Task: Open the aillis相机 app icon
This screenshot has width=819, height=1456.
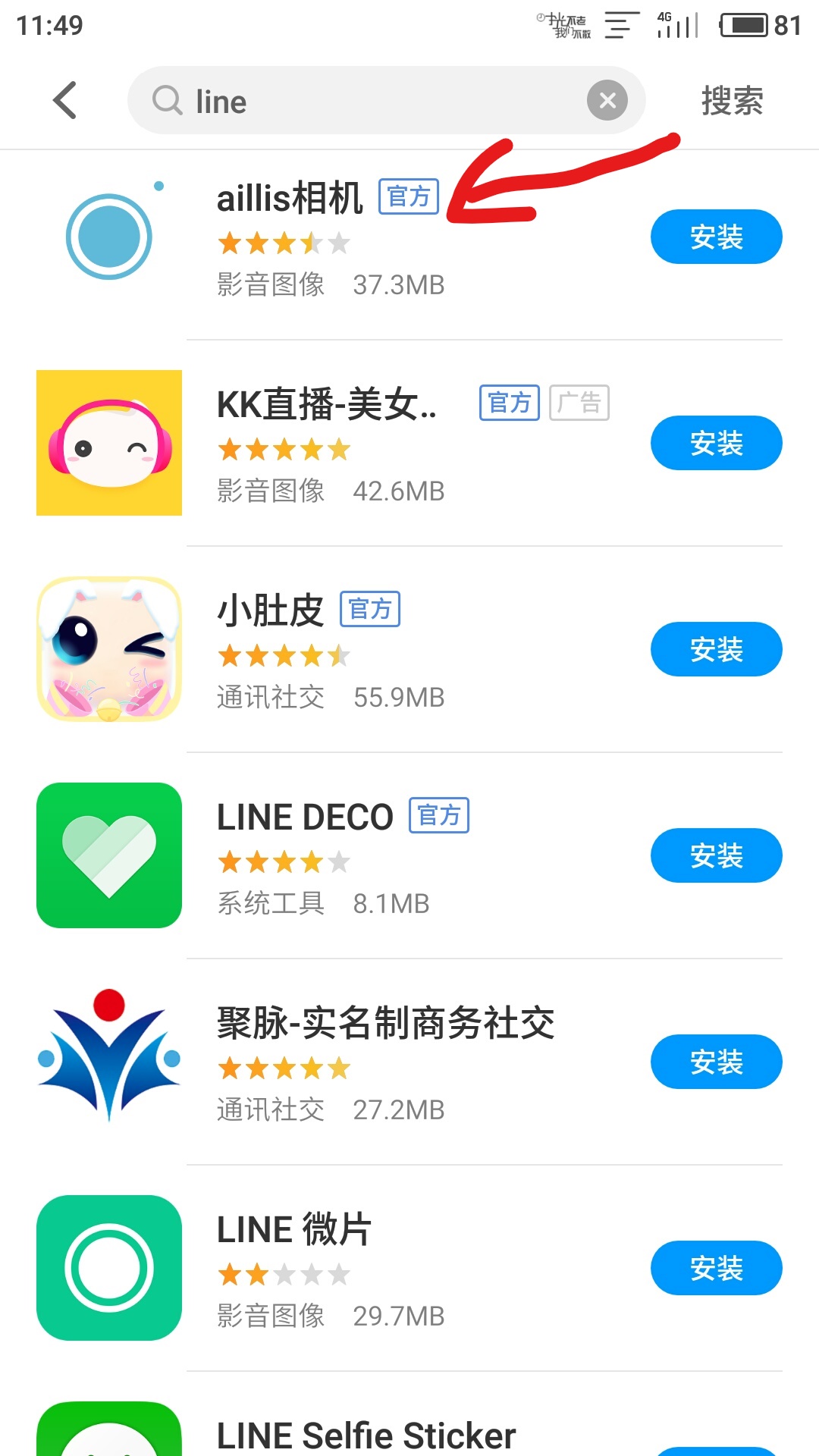Action: click(108, 237)
